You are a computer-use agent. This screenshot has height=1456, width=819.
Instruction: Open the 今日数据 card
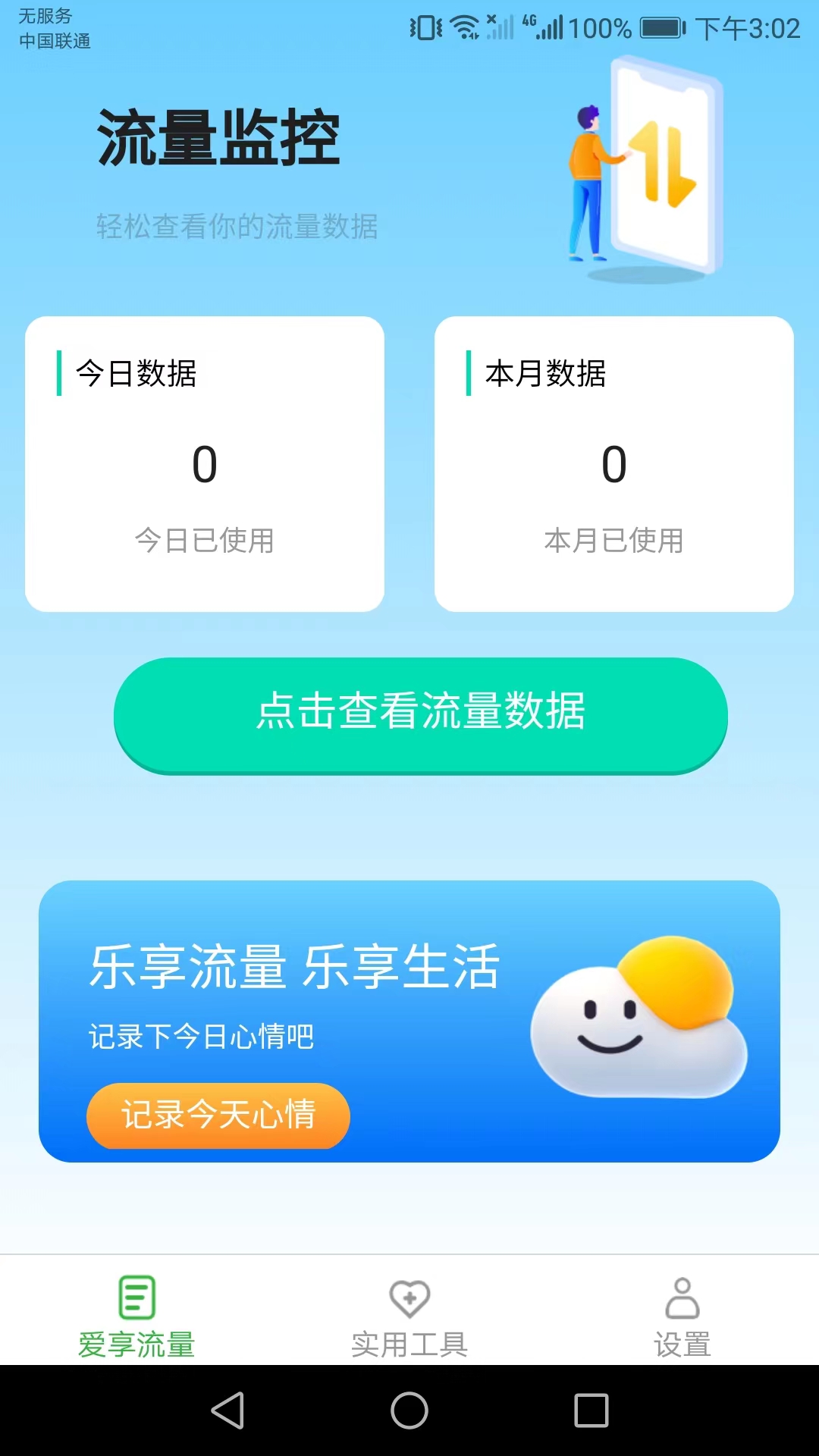point(205,464)
